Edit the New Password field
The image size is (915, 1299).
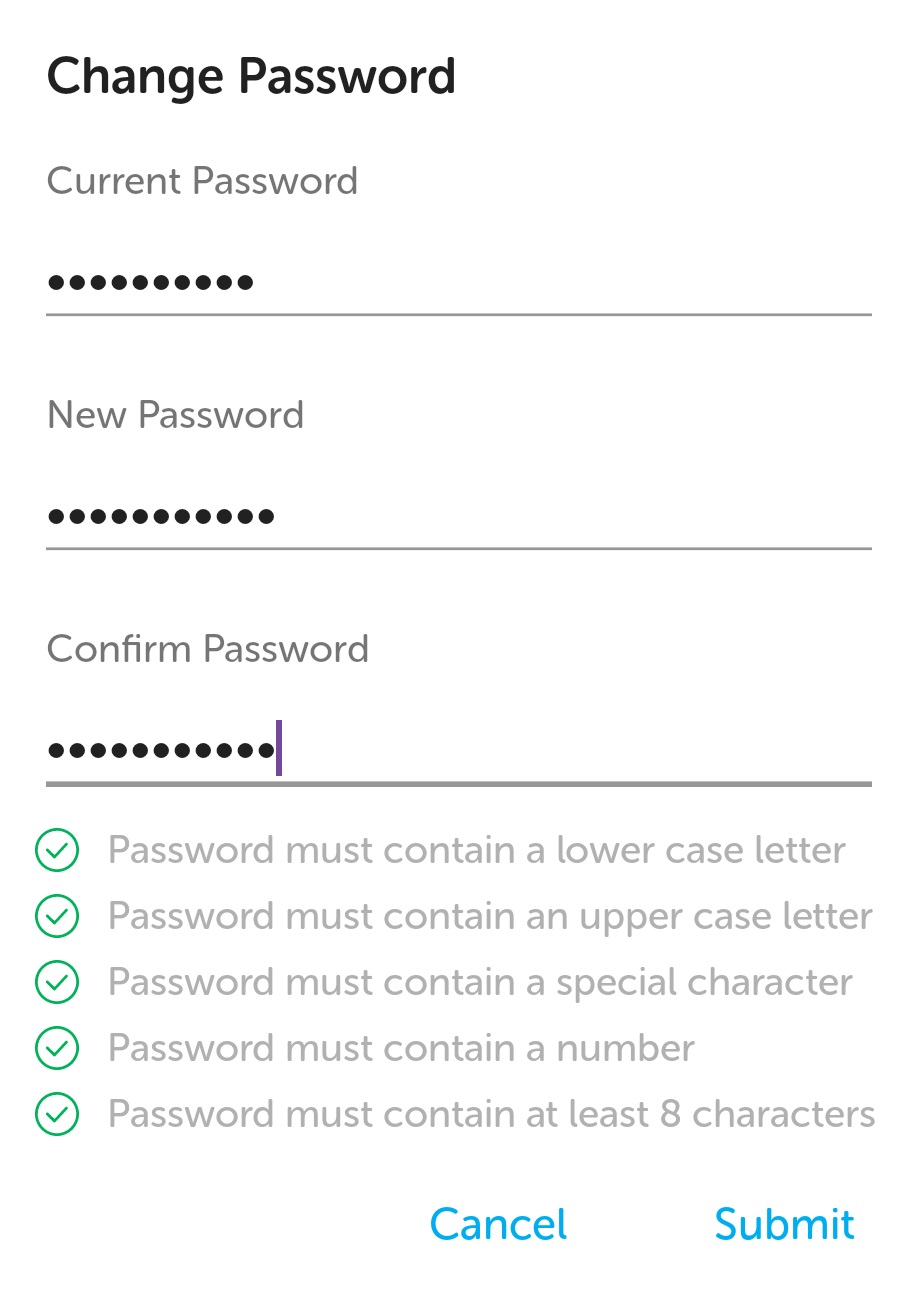point(458,516)
